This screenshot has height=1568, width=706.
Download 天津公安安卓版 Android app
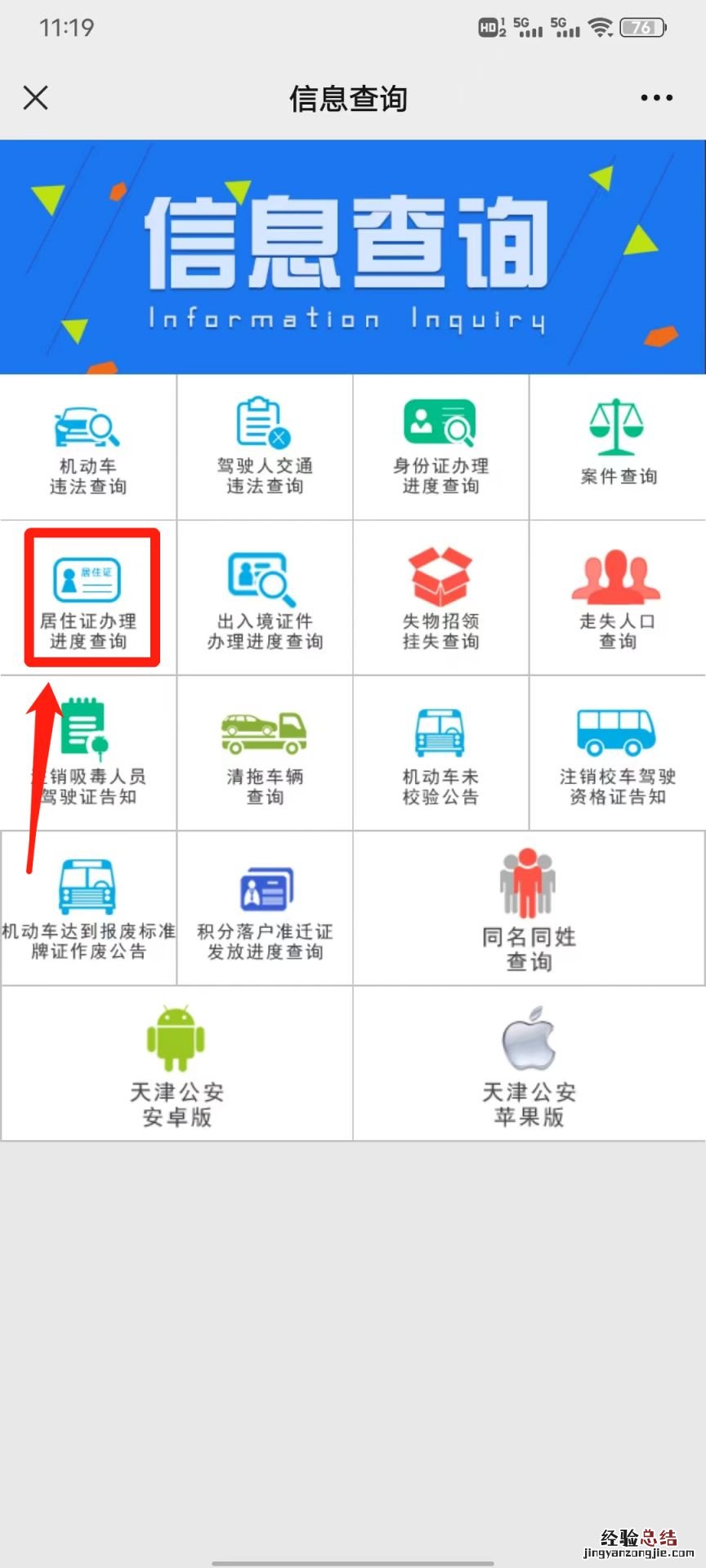176,1062
